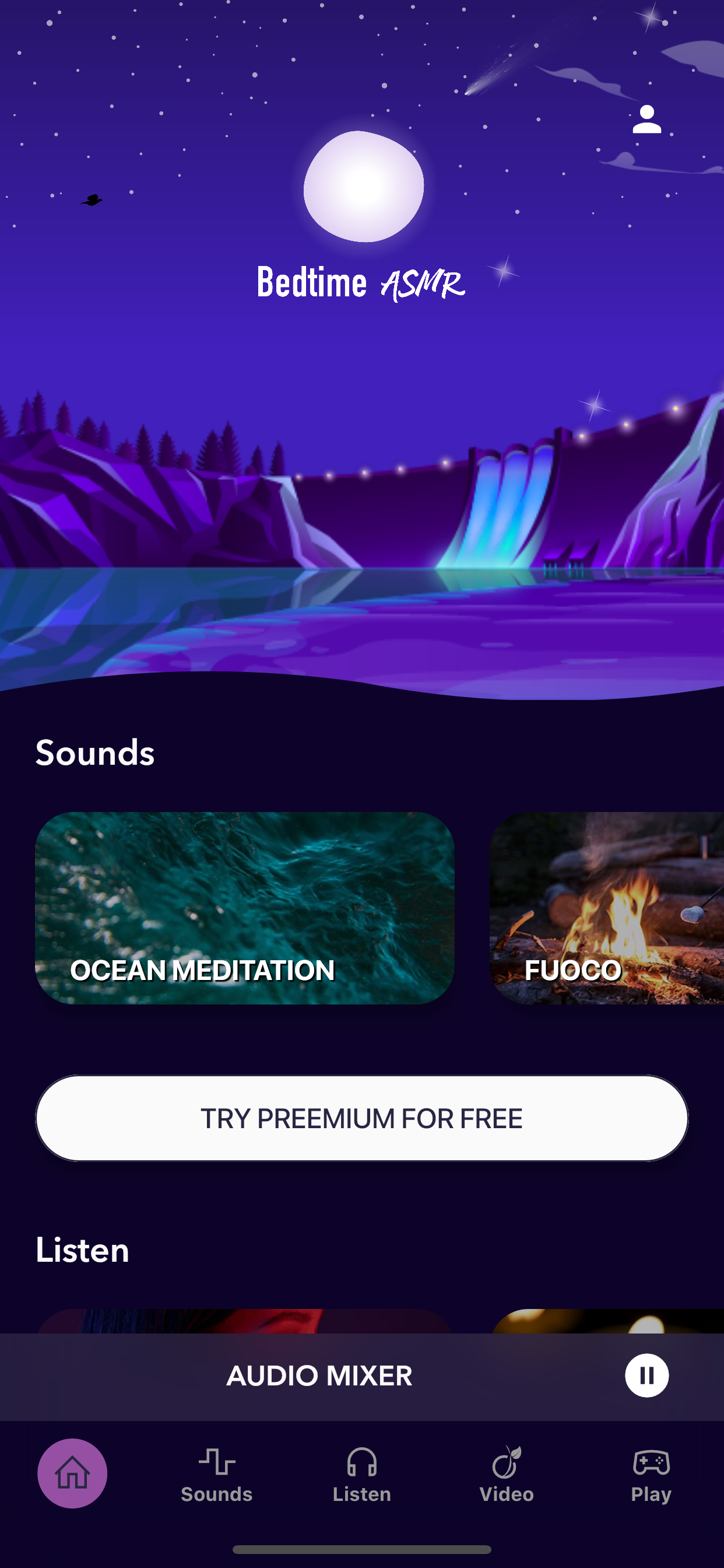Open the profile account icon
The width and height of the screenshot is (724, 1568).
point(647,121)
